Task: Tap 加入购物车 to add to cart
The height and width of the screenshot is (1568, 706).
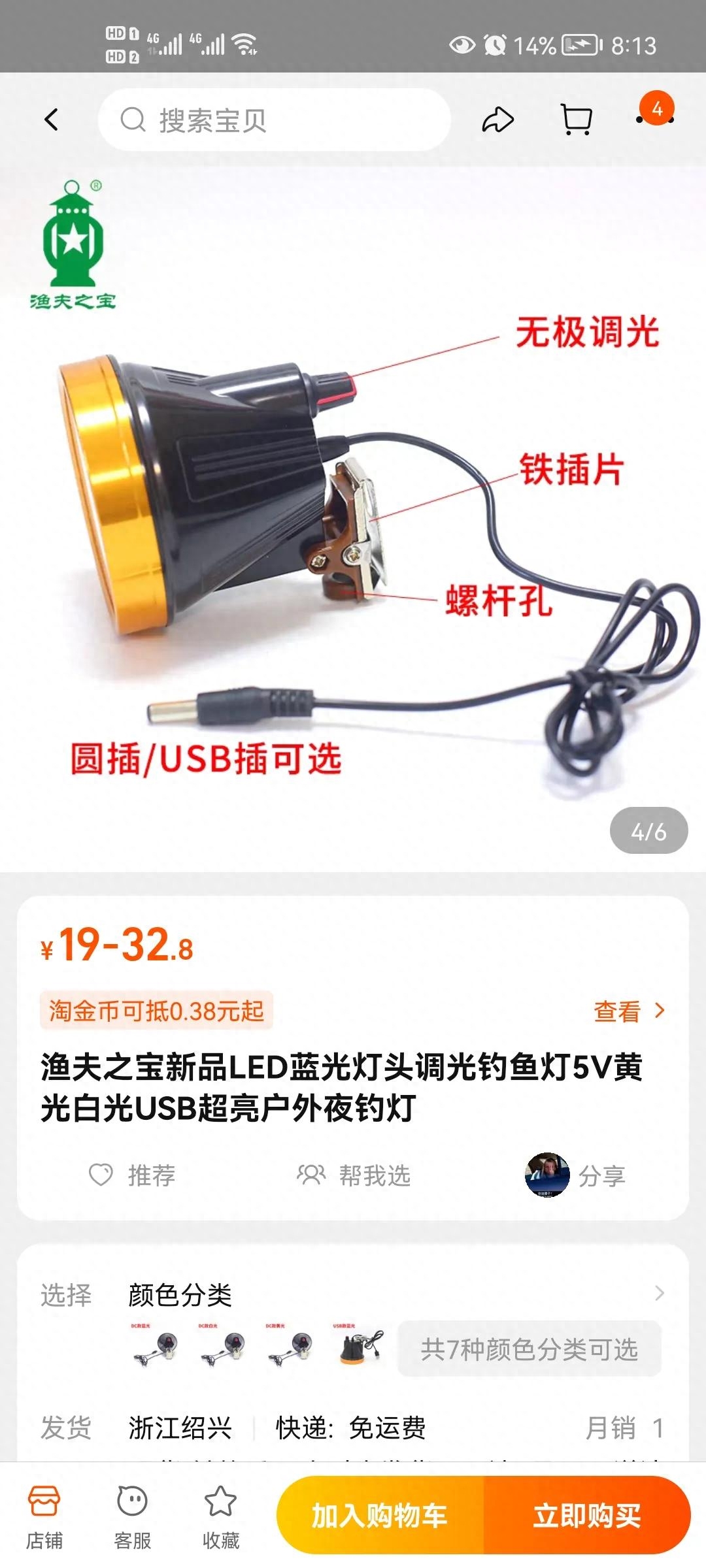Action: point(379,1516)
